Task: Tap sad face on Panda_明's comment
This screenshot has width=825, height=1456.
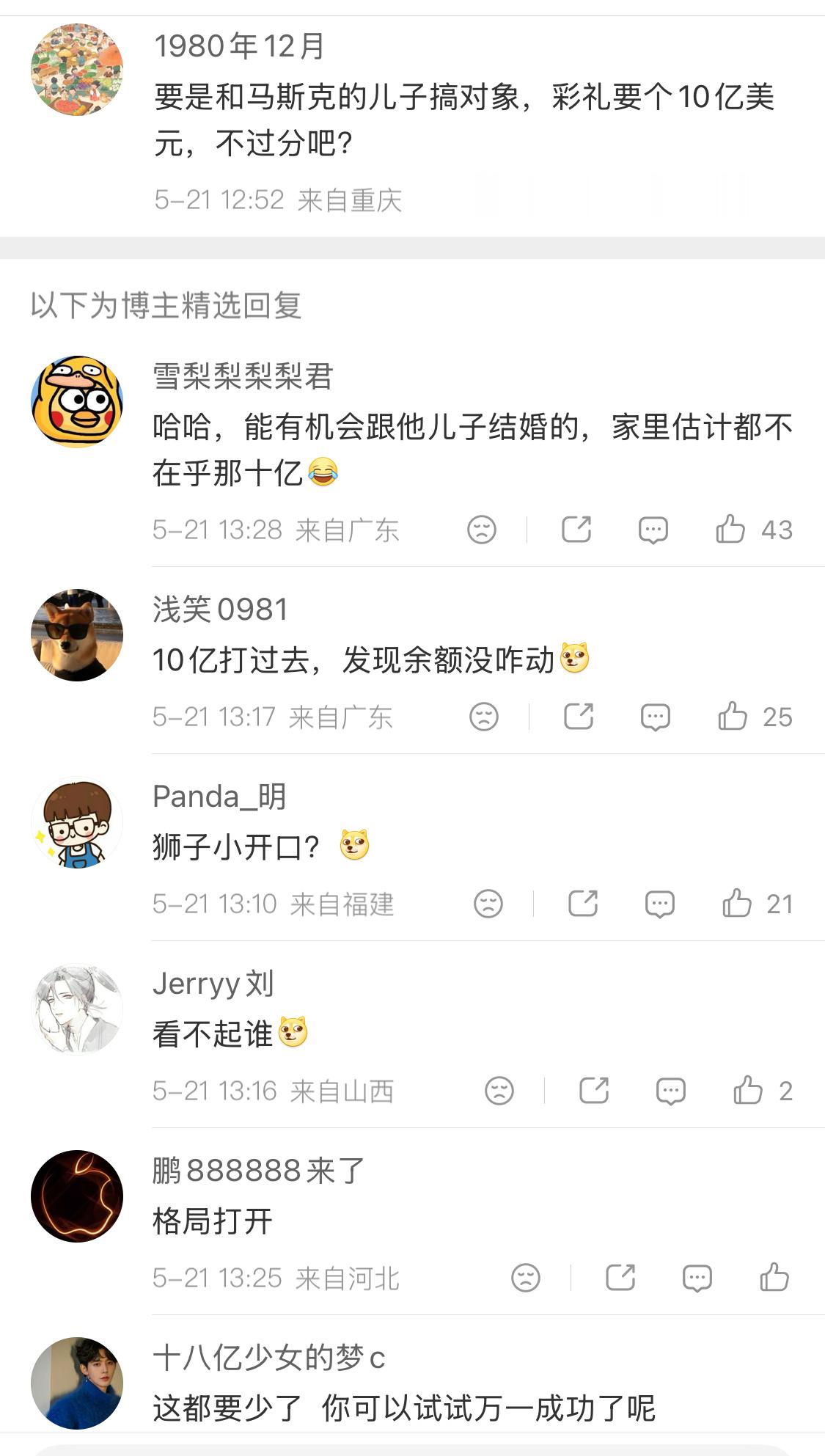Action: 488,904
